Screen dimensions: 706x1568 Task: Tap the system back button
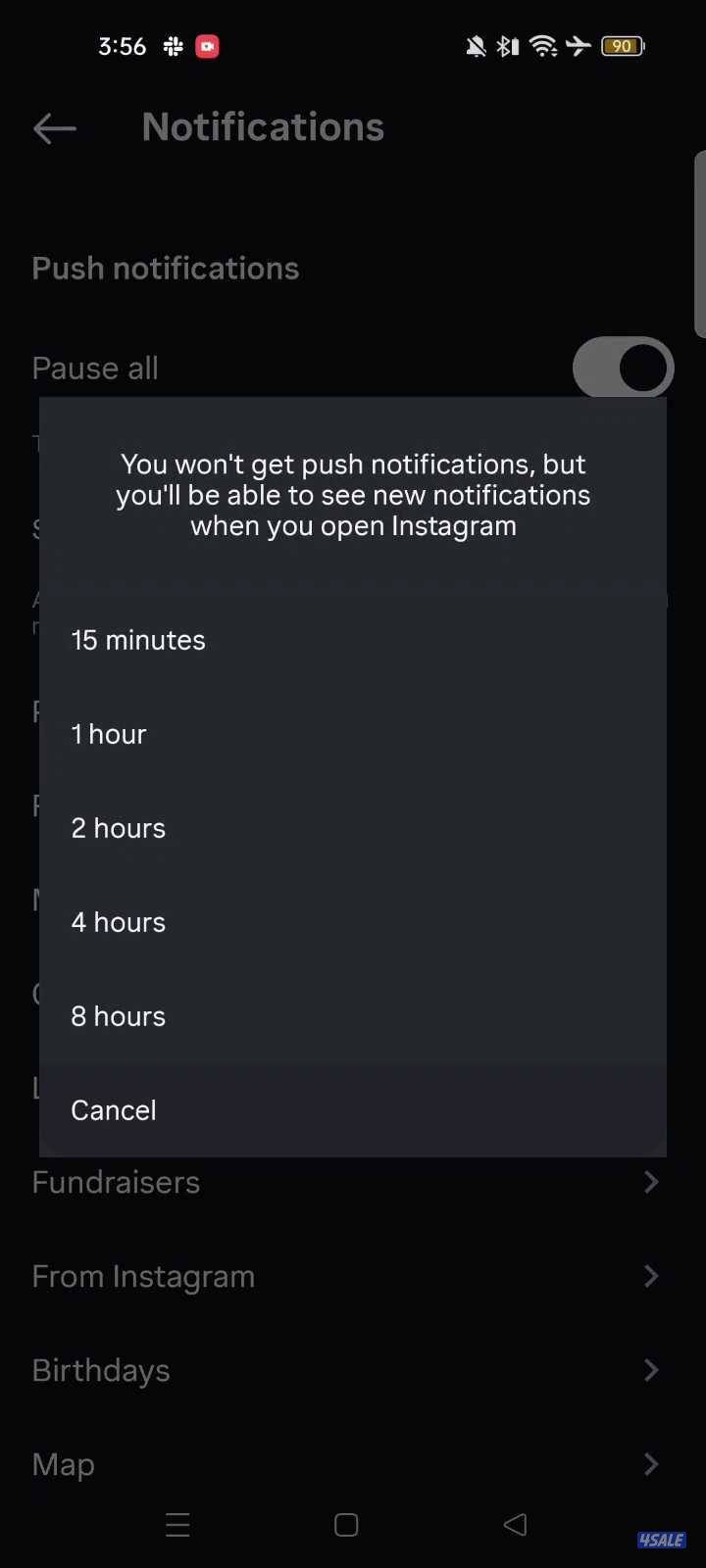pyautogui.click(x=515, y=1525)
